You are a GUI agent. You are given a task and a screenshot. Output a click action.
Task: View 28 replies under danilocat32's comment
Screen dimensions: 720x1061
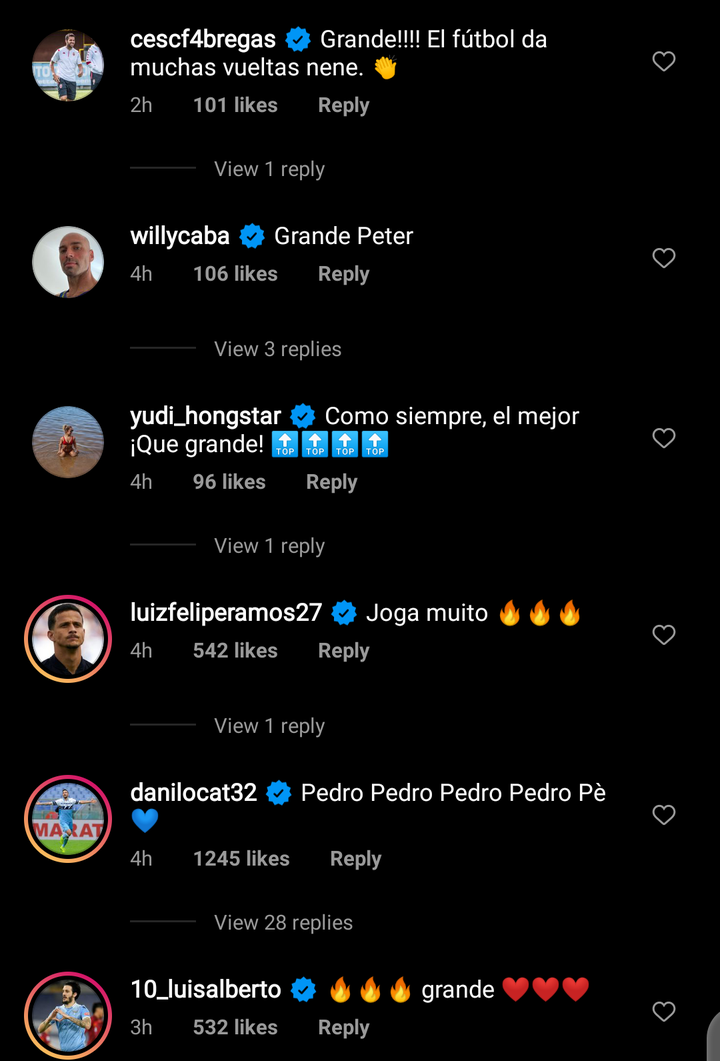pos(283,922)
